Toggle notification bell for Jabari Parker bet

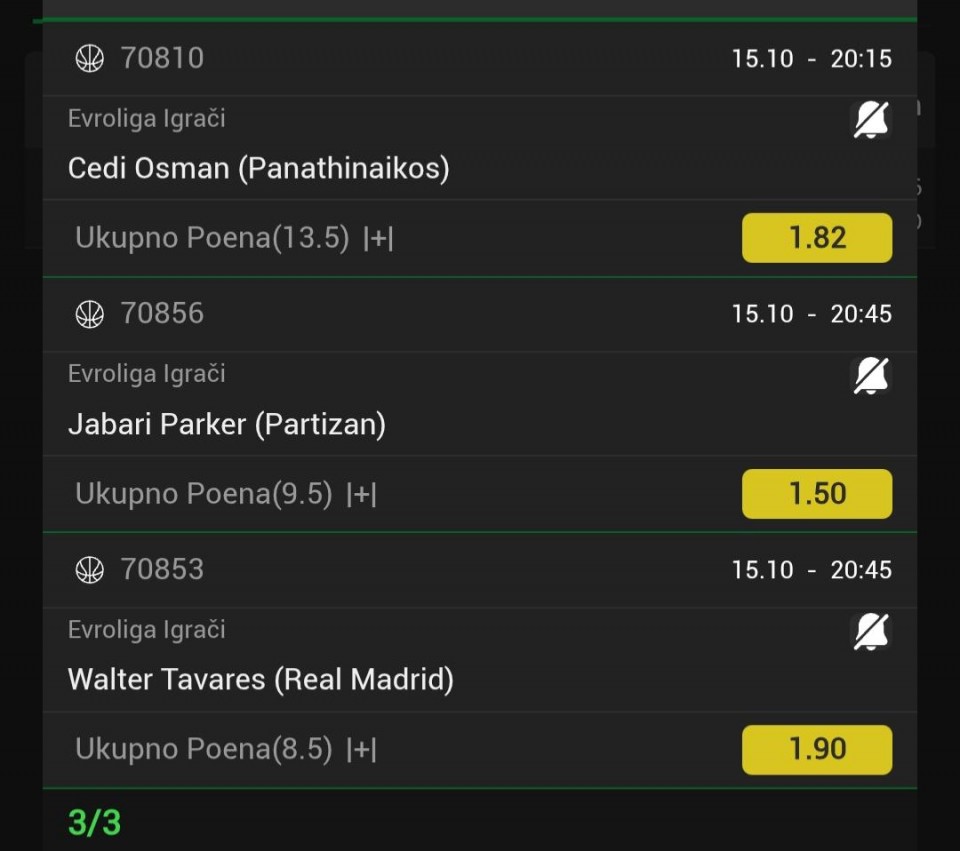pyautogui.click(x=870, y=376)
